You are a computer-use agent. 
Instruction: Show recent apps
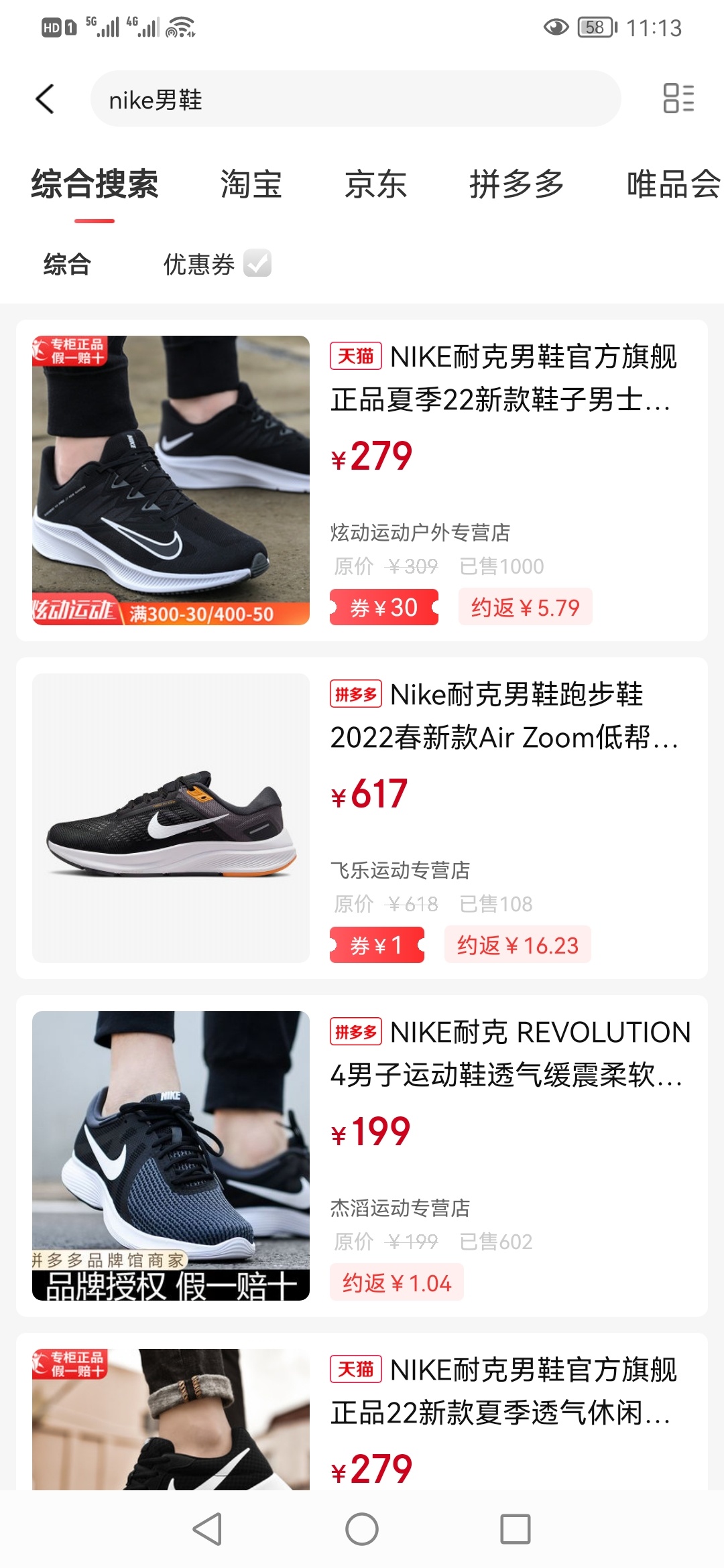click(516, 1530)
